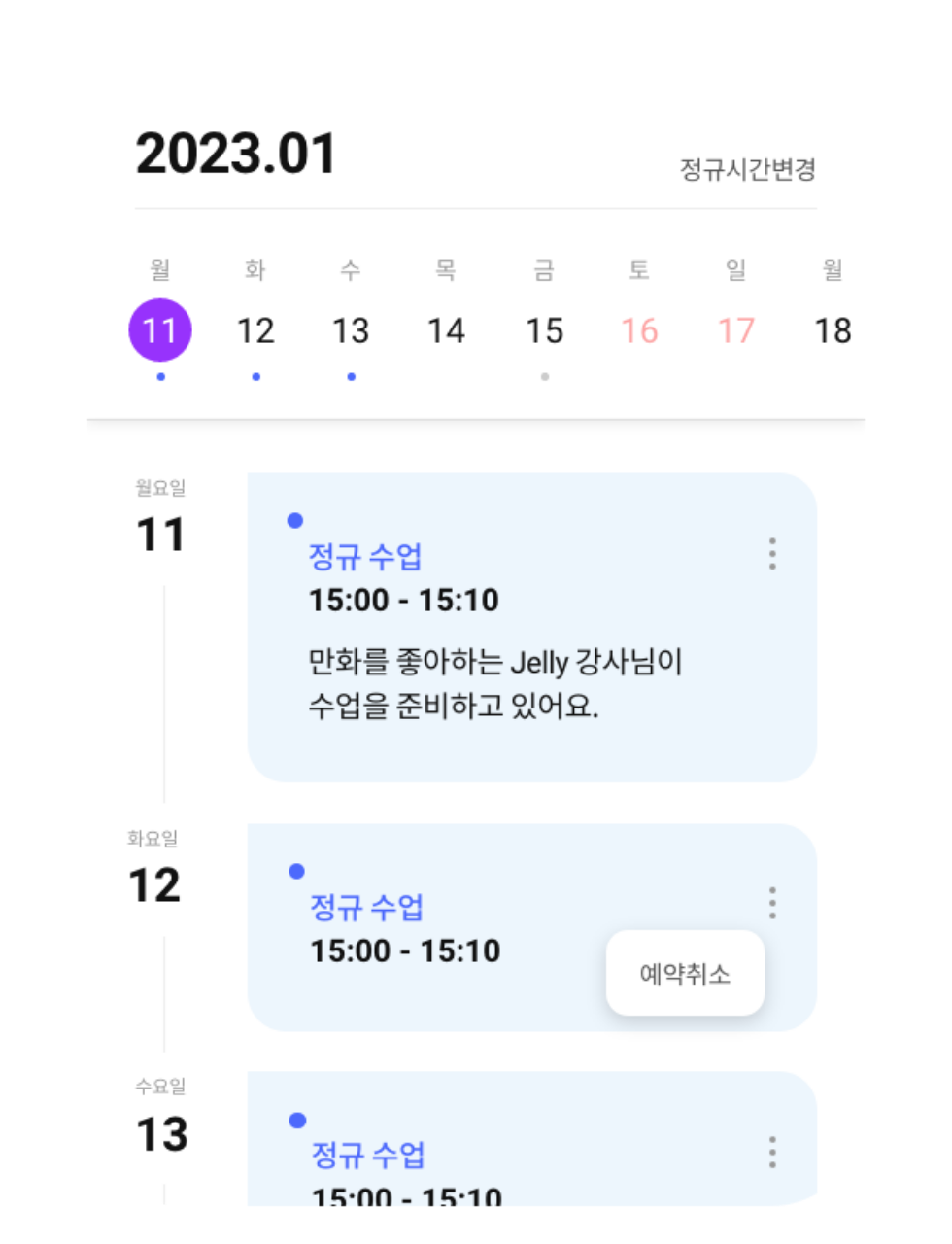The width and height of the screenshot is (952, 1244).
Task: Select date 11 in the week strip
Action: point(160,330)
